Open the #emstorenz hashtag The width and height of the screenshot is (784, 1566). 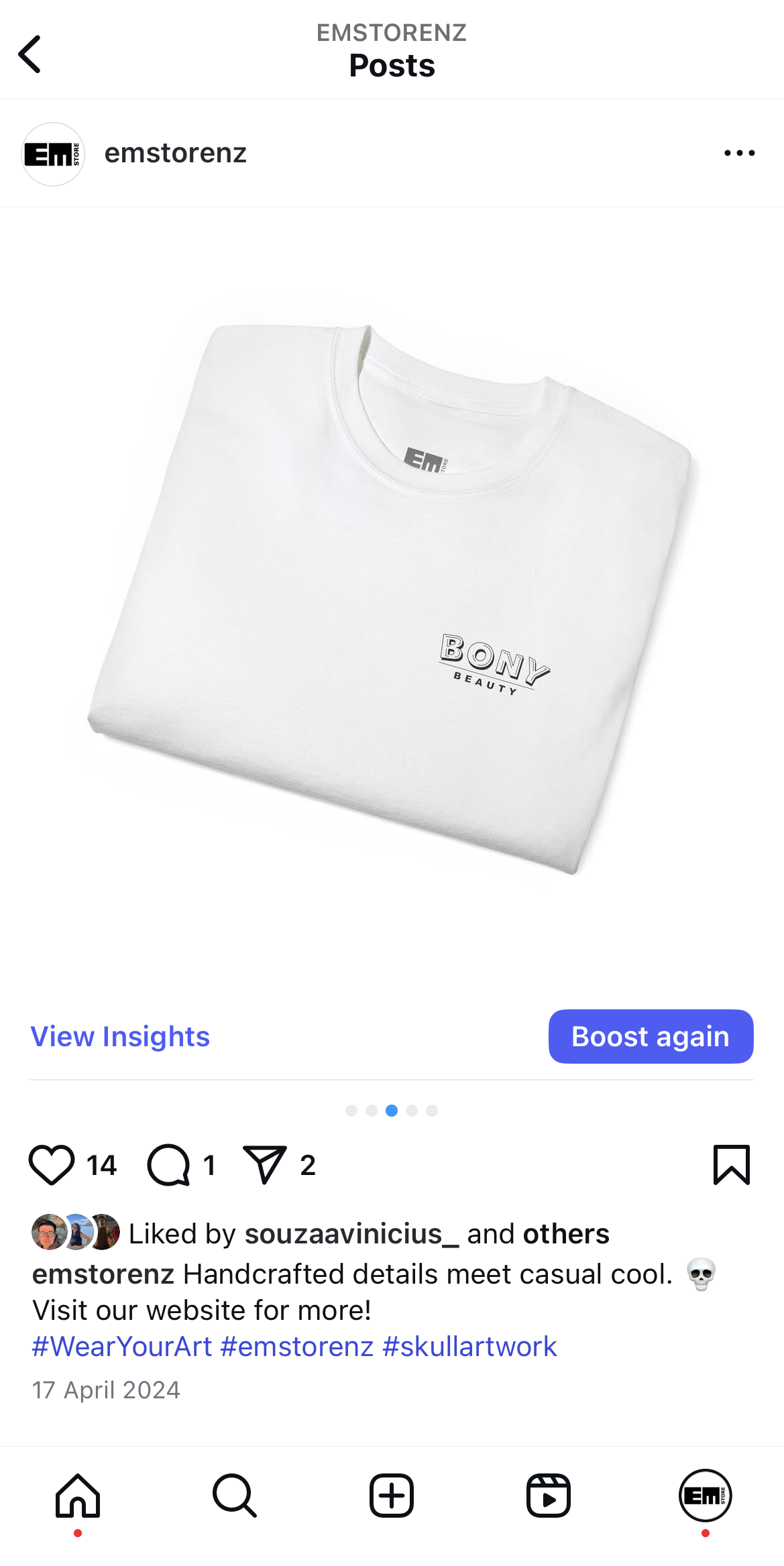tap(296, 1346)
